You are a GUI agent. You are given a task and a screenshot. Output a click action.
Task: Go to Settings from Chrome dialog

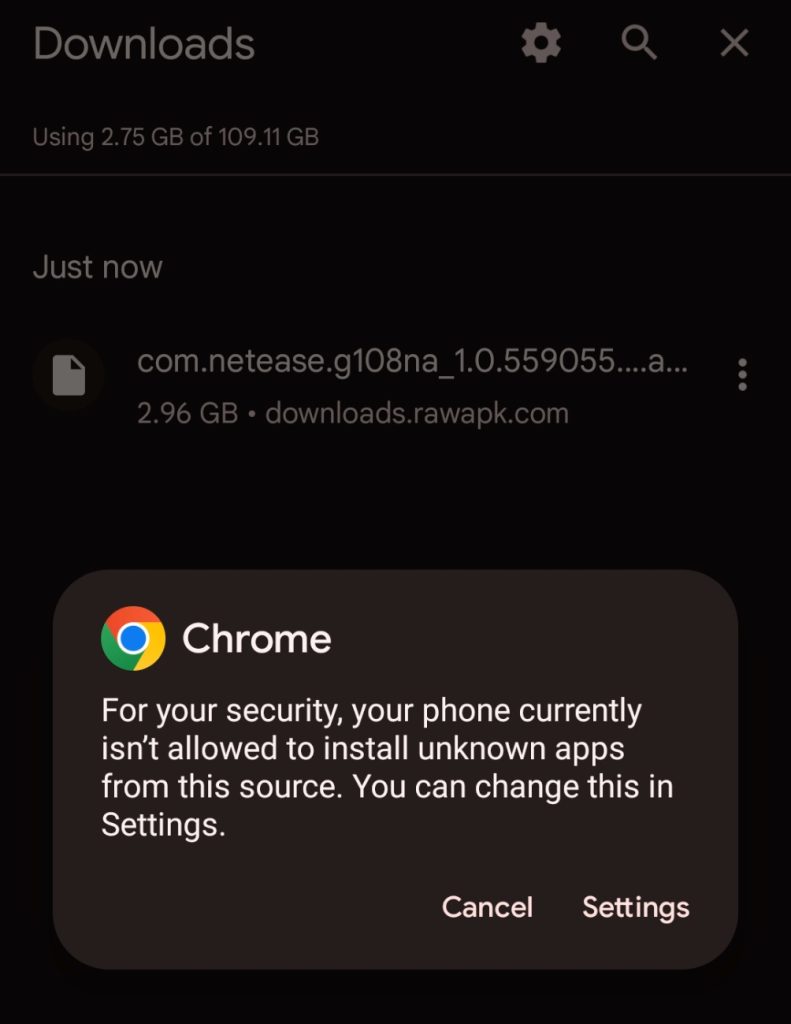point(636,907)
